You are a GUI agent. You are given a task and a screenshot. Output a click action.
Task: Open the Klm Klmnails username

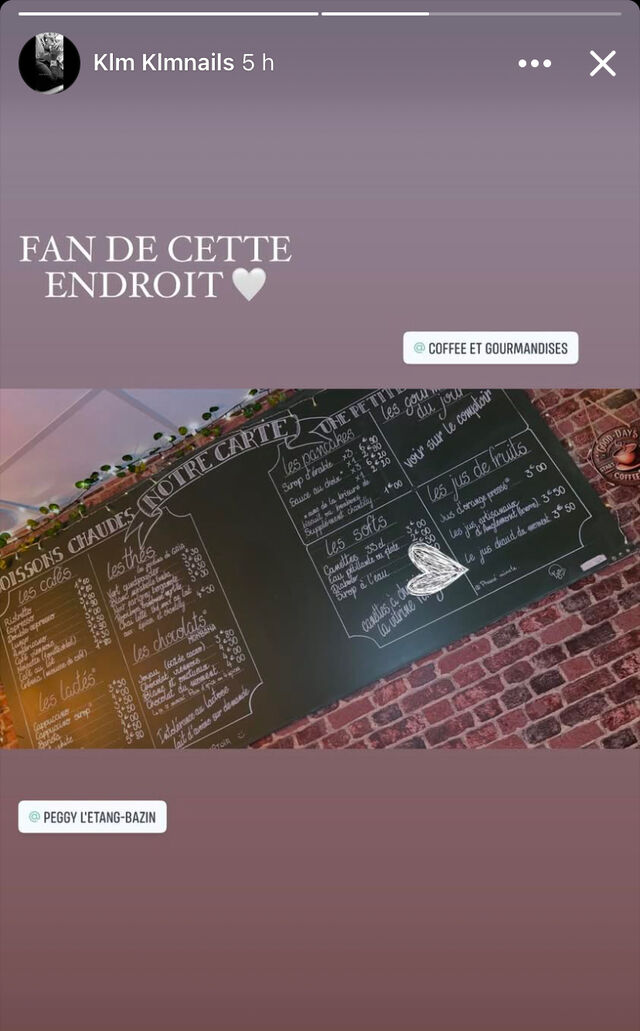click(164, 62)
